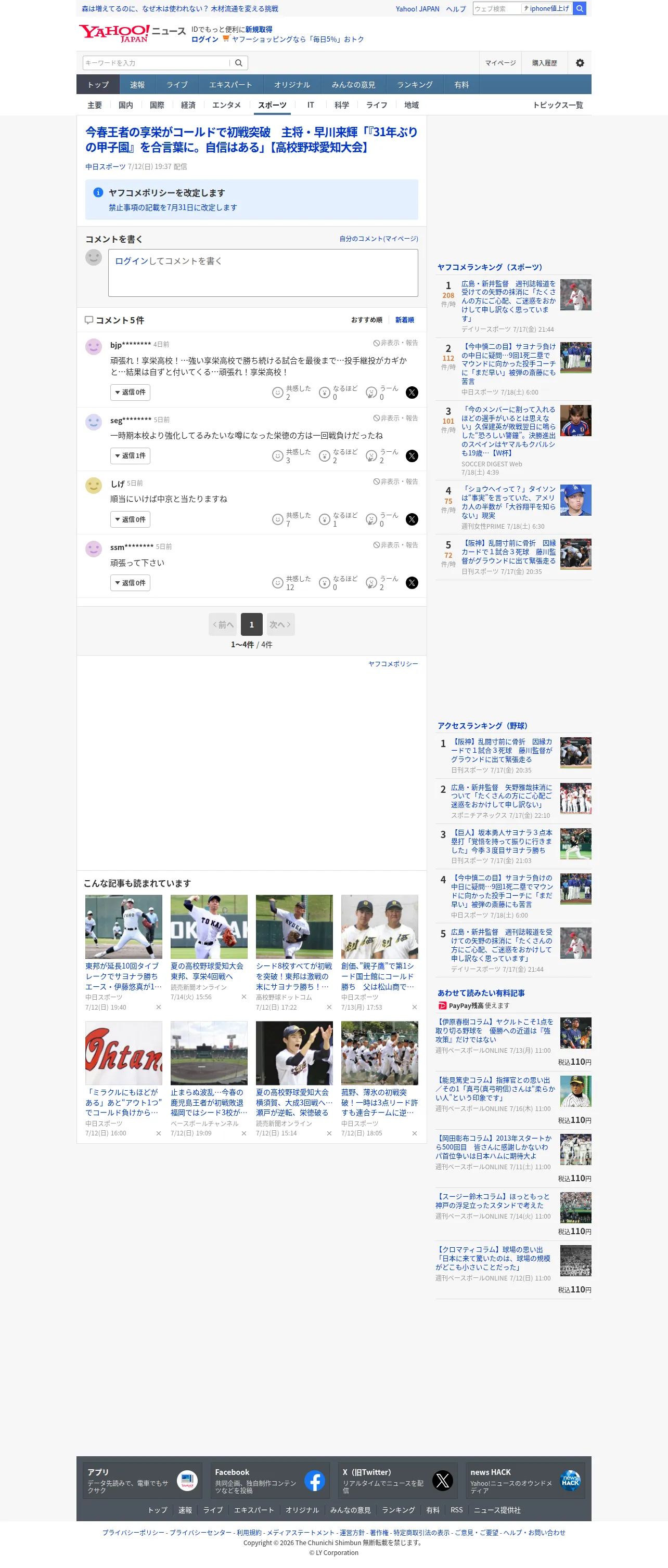Sort comments by 新着順
The image size is (668, 1568).
click(x=404, y=320)
